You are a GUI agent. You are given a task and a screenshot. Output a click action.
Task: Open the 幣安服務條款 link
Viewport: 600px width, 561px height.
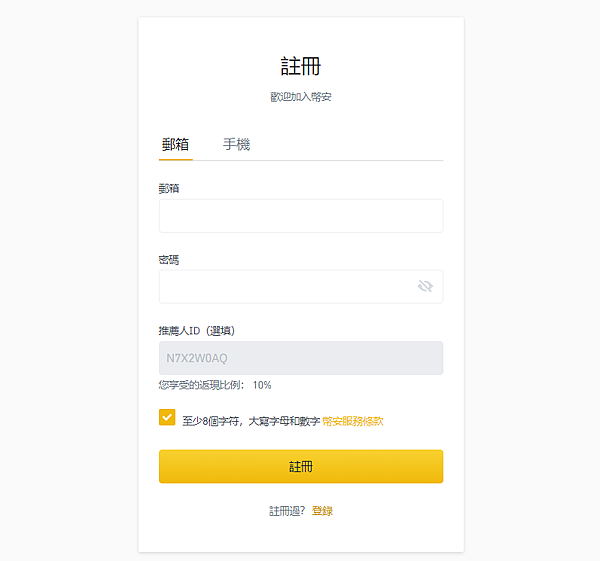353,422
